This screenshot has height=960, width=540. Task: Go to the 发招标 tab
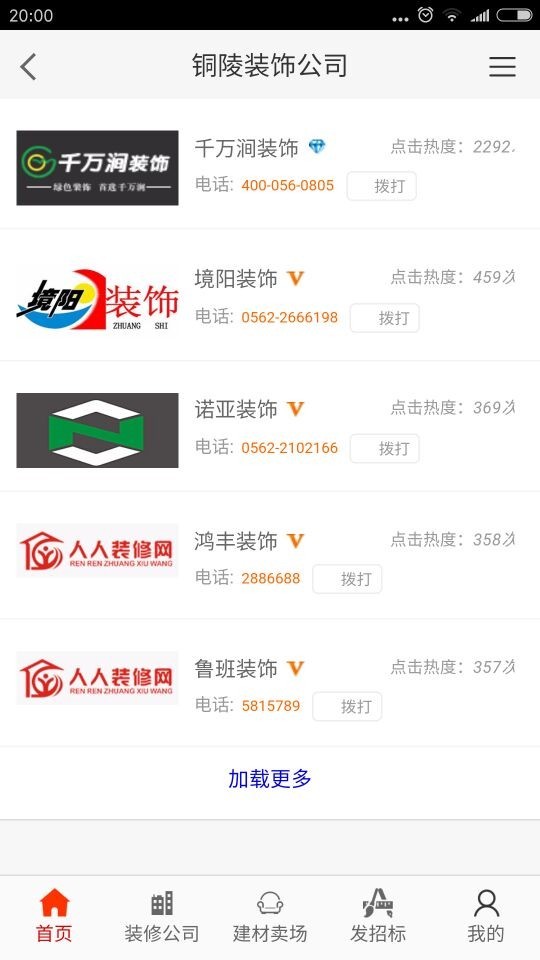point(378,916)
